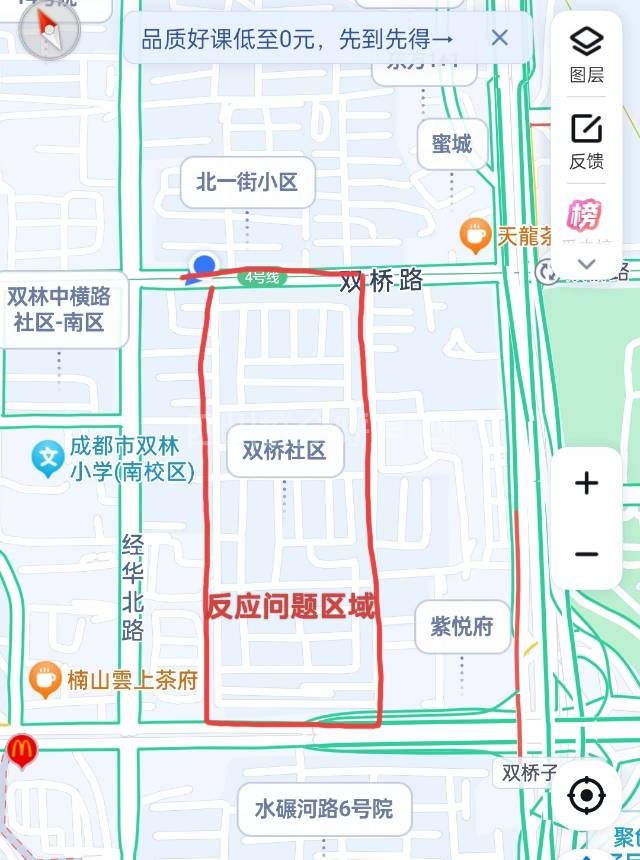Open the 榜 rankings list
Image resolution: width=640 pixels, height=860 pixels.
click(585, 216)
